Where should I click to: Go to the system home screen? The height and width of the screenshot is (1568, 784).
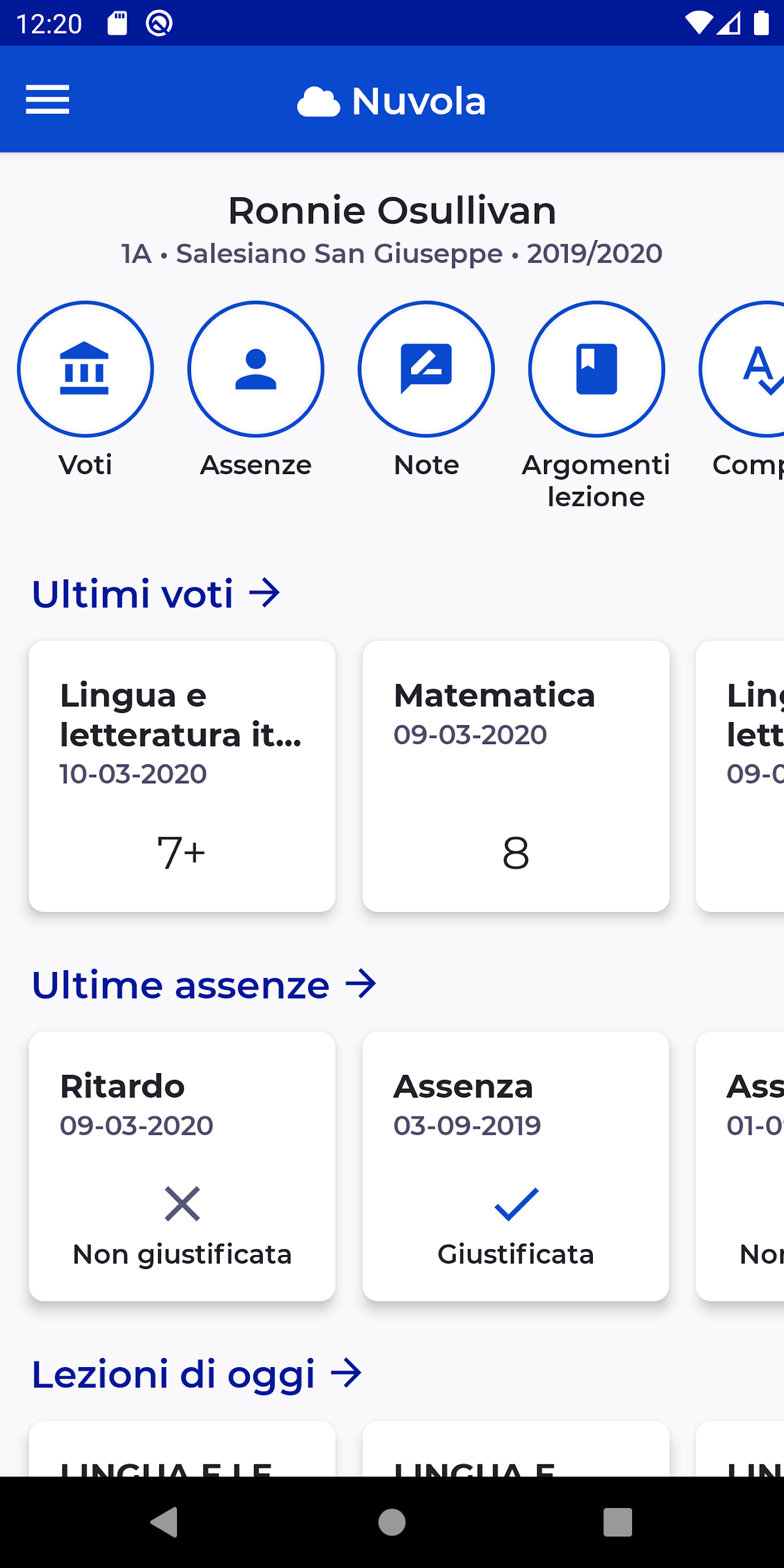tap(392, 1522)
